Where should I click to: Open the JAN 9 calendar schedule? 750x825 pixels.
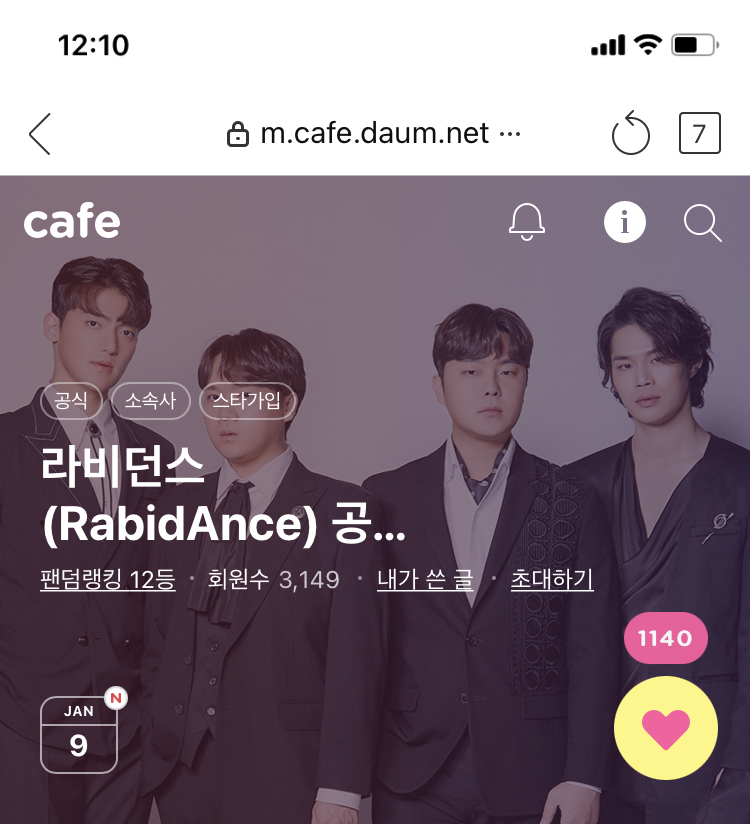coord(79,735)
